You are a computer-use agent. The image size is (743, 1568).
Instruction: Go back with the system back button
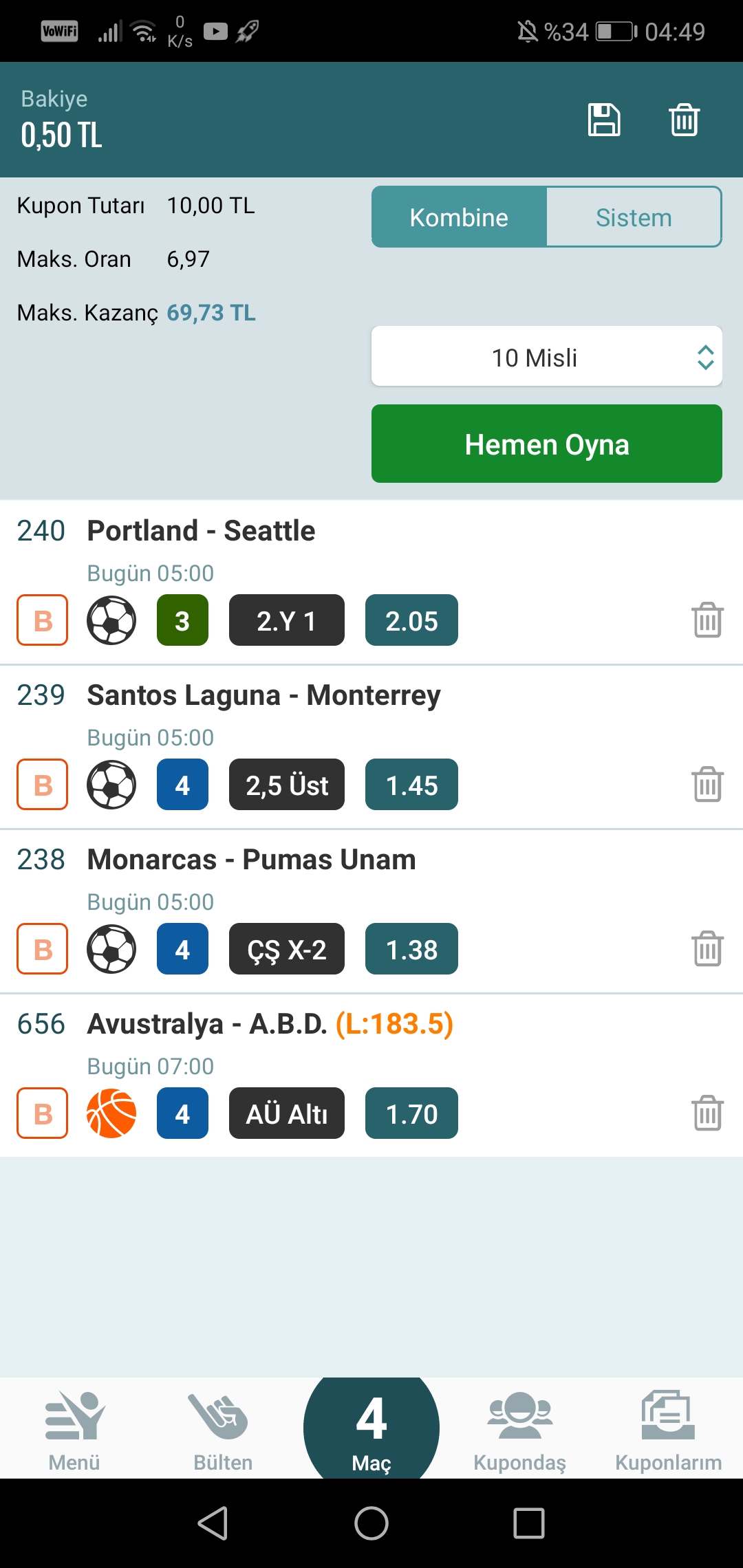click(213, 1523)
